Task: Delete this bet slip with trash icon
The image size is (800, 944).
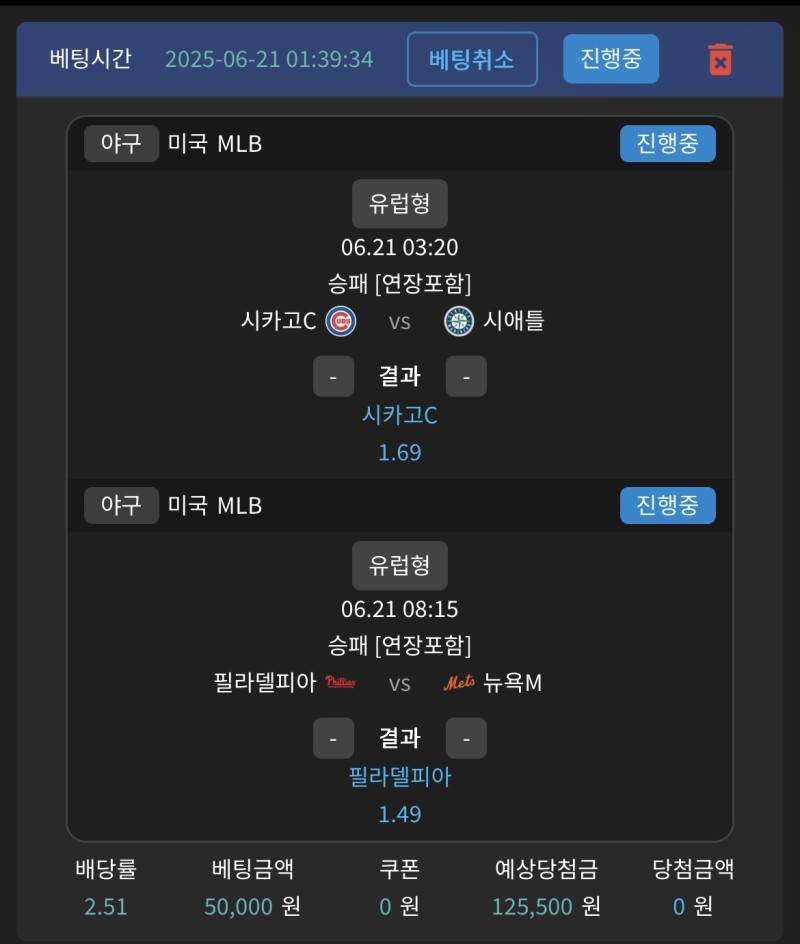Action: pyautogui.click(x=720, y=59)
